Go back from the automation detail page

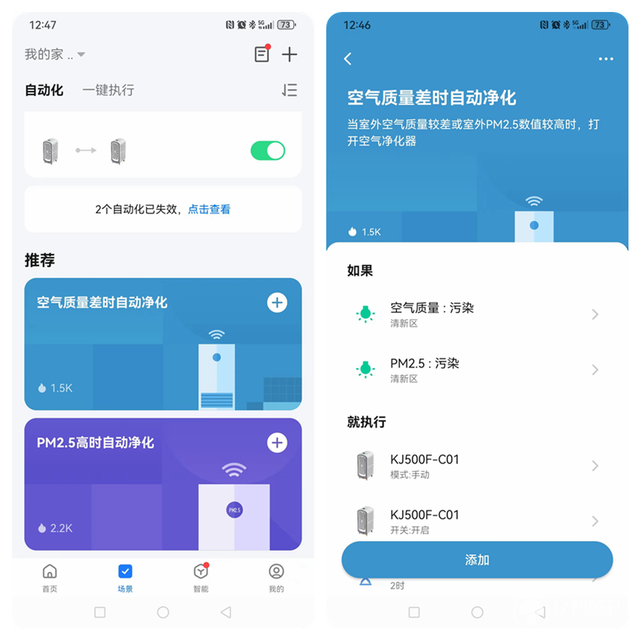348,59
